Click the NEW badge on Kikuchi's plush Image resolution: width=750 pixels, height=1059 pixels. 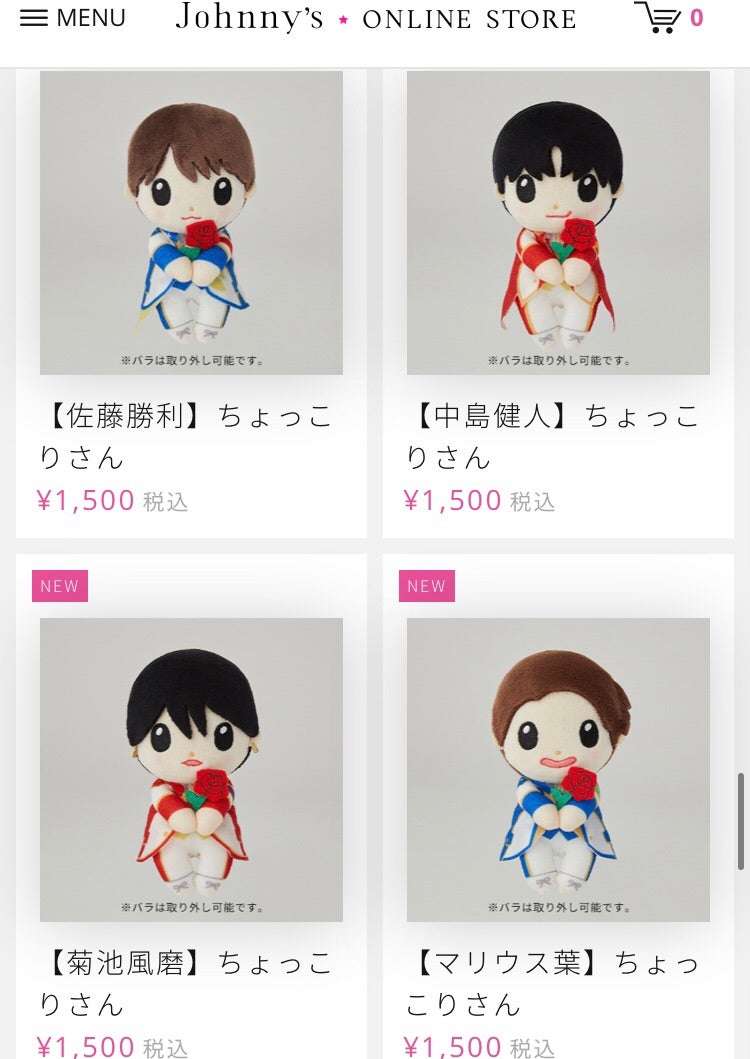tap(59, 586)
